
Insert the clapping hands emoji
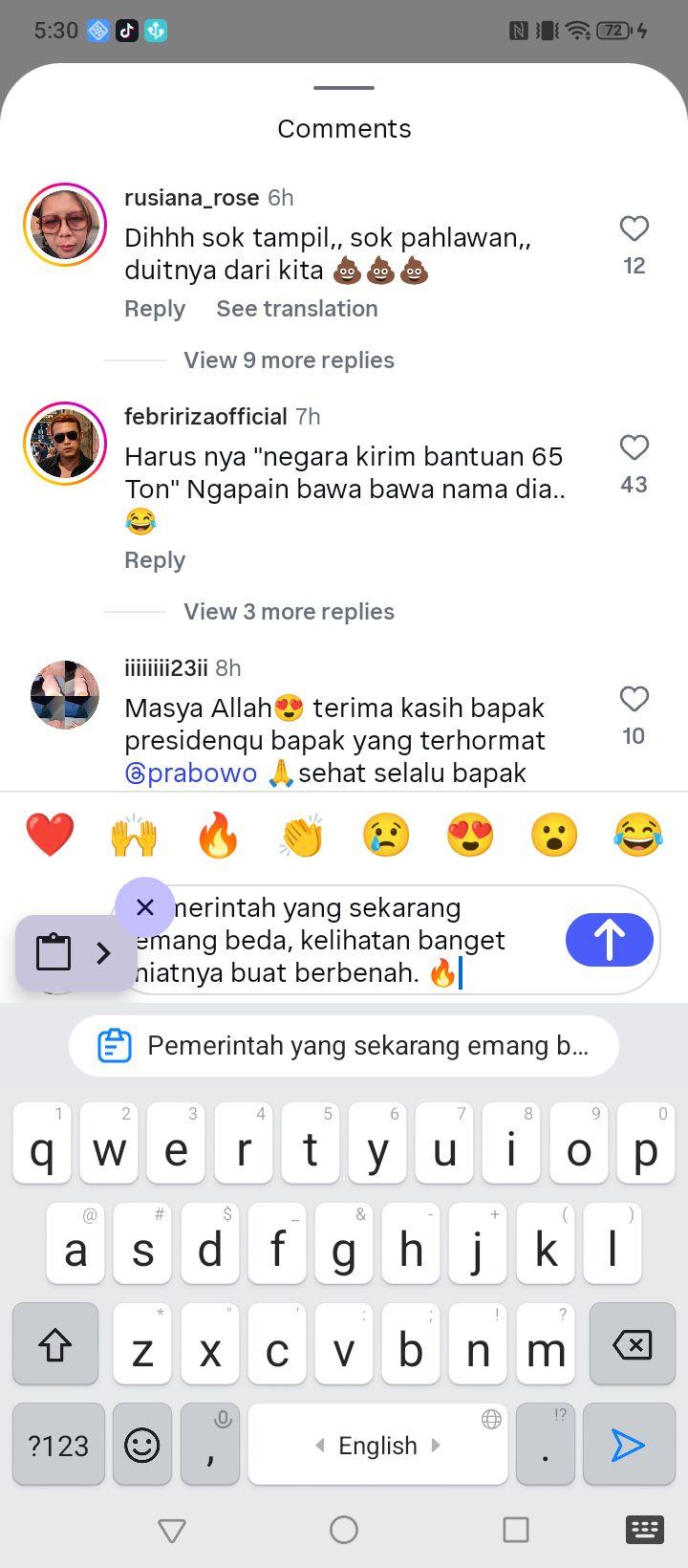coord(302,835)
